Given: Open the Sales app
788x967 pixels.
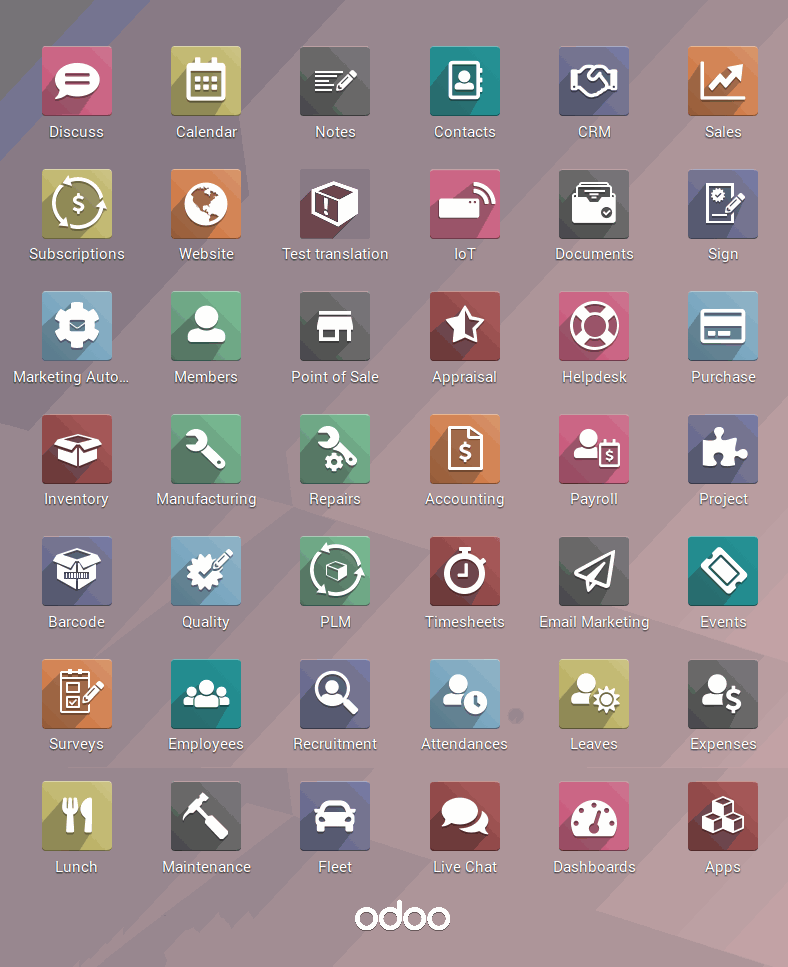Looking at the screenshot, I should (723, 81).
